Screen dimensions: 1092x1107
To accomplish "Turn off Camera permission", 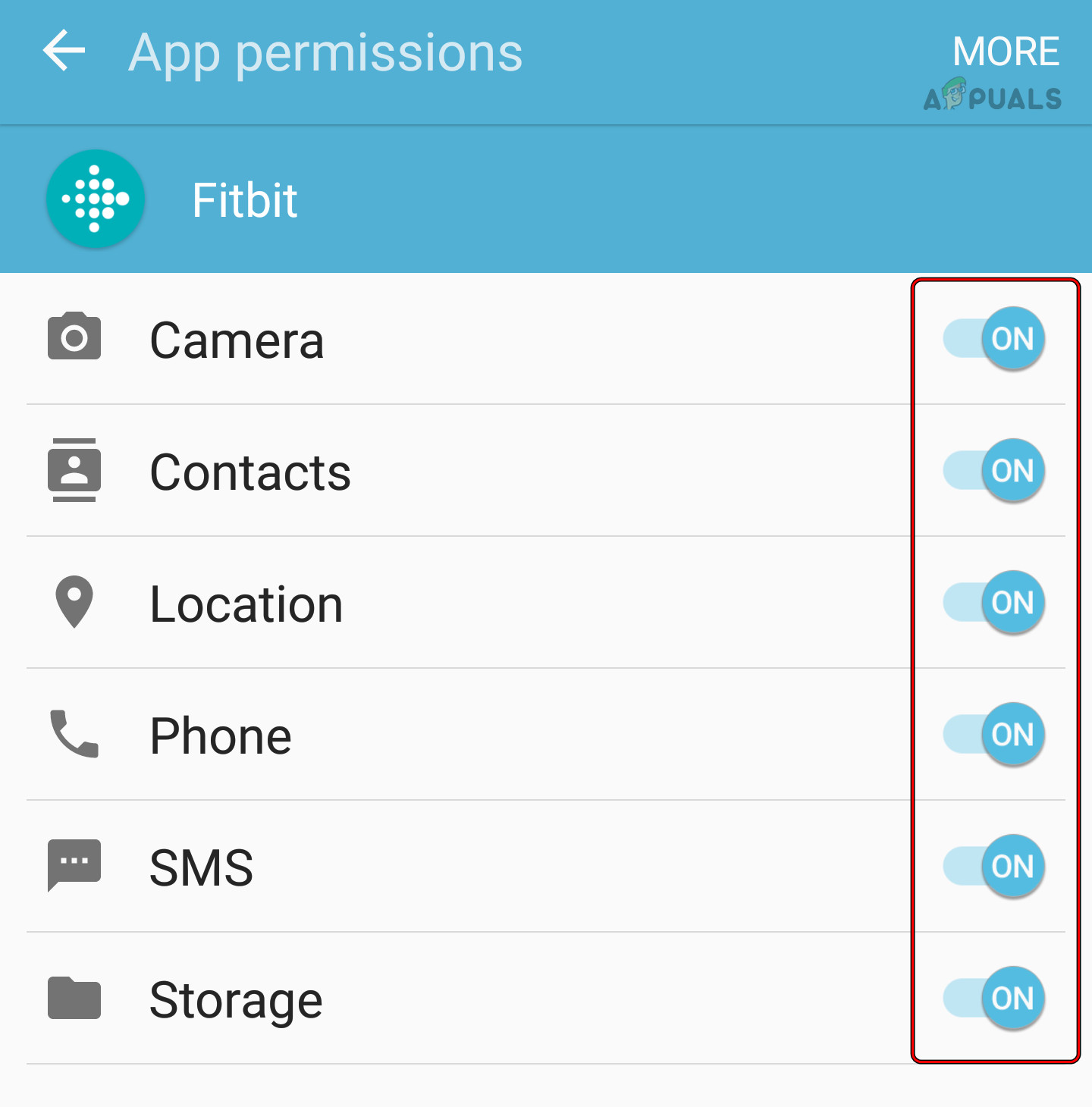I will 995,339.
